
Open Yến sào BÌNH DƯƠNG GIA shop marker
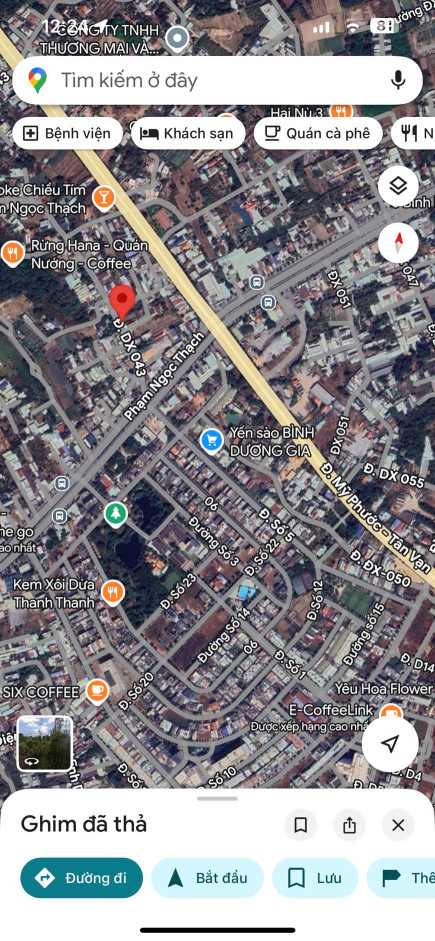(x=211, y=442)
